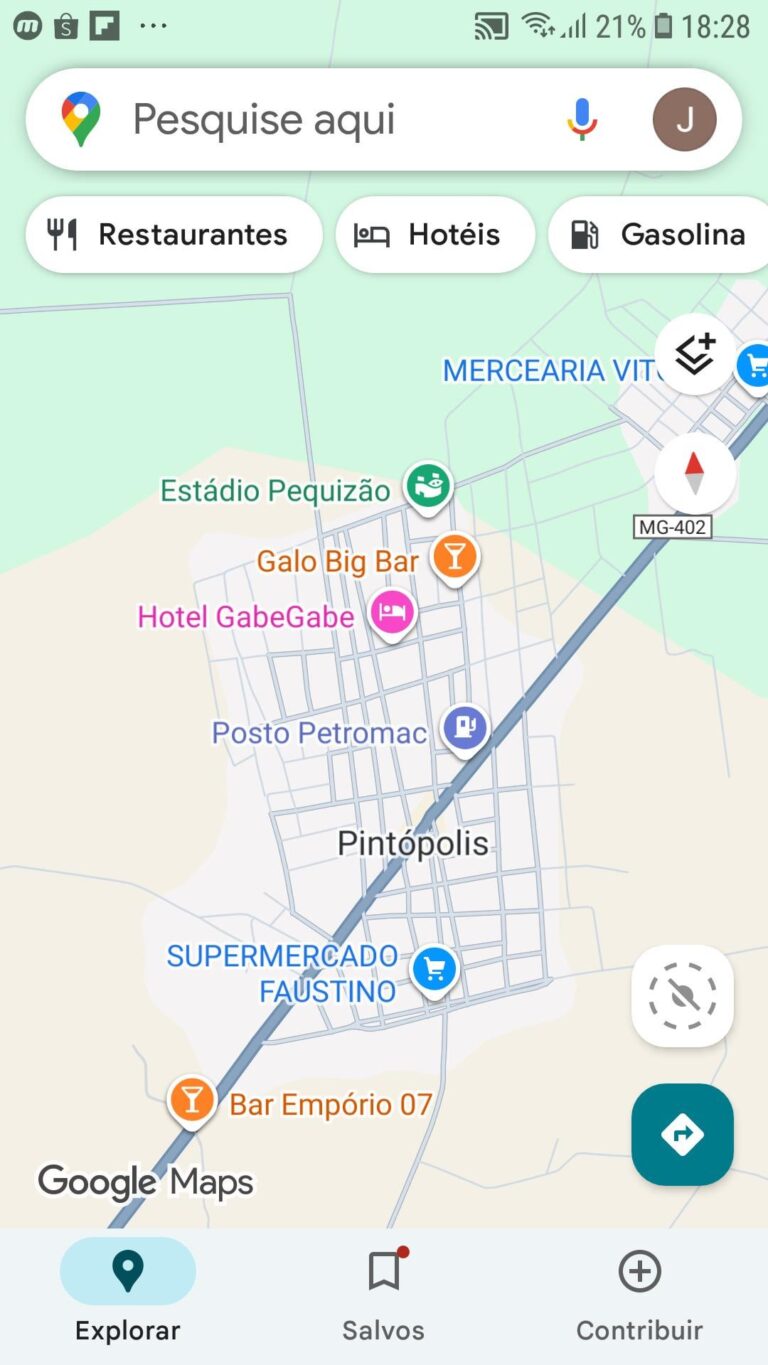
Task: Select the Gasolina chip
Action: click(660, 235)
